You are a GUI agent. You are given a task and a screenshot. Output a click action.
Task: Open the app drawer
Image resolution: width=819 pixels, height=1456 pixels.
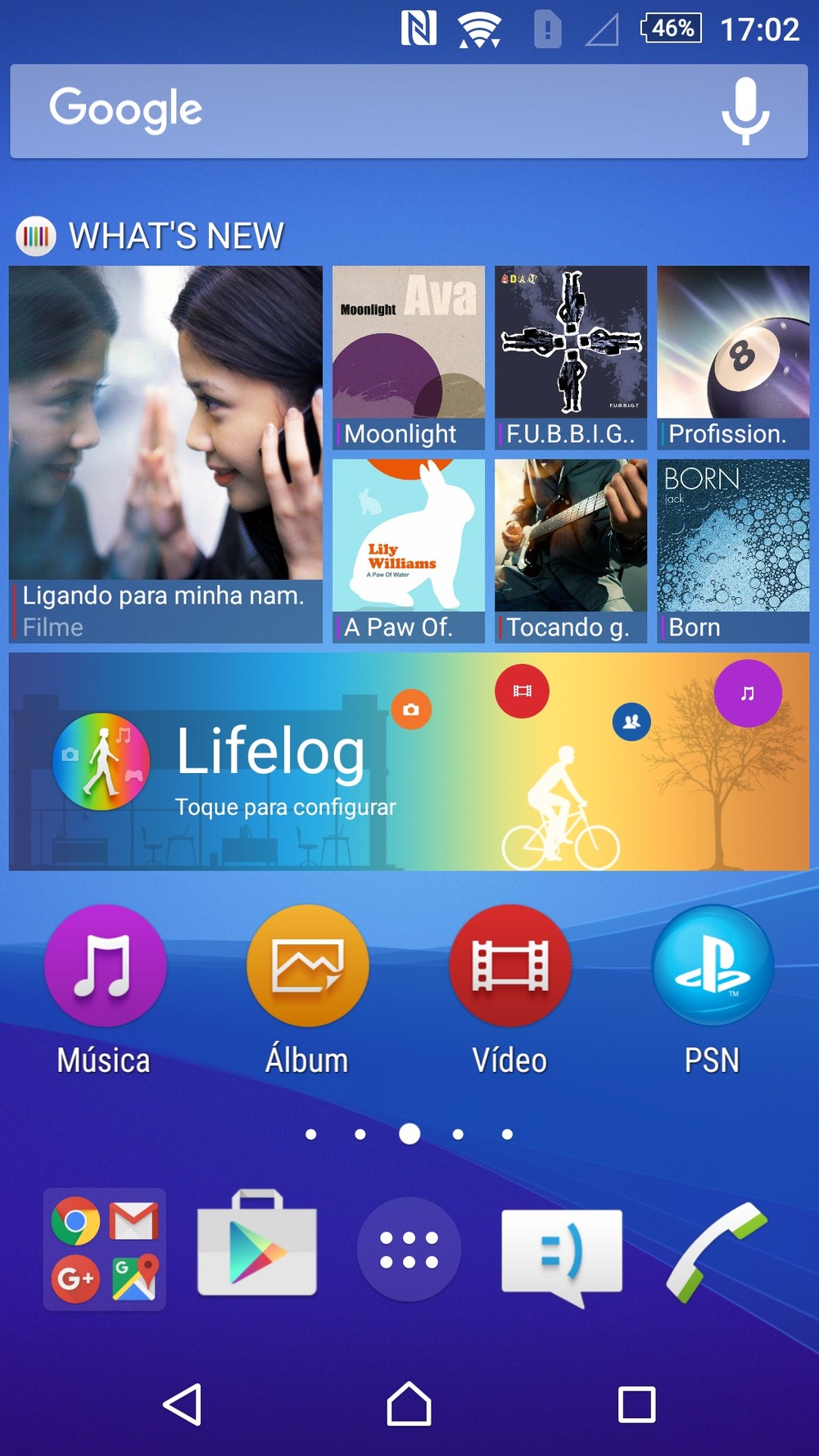[x=409, y=1249]
